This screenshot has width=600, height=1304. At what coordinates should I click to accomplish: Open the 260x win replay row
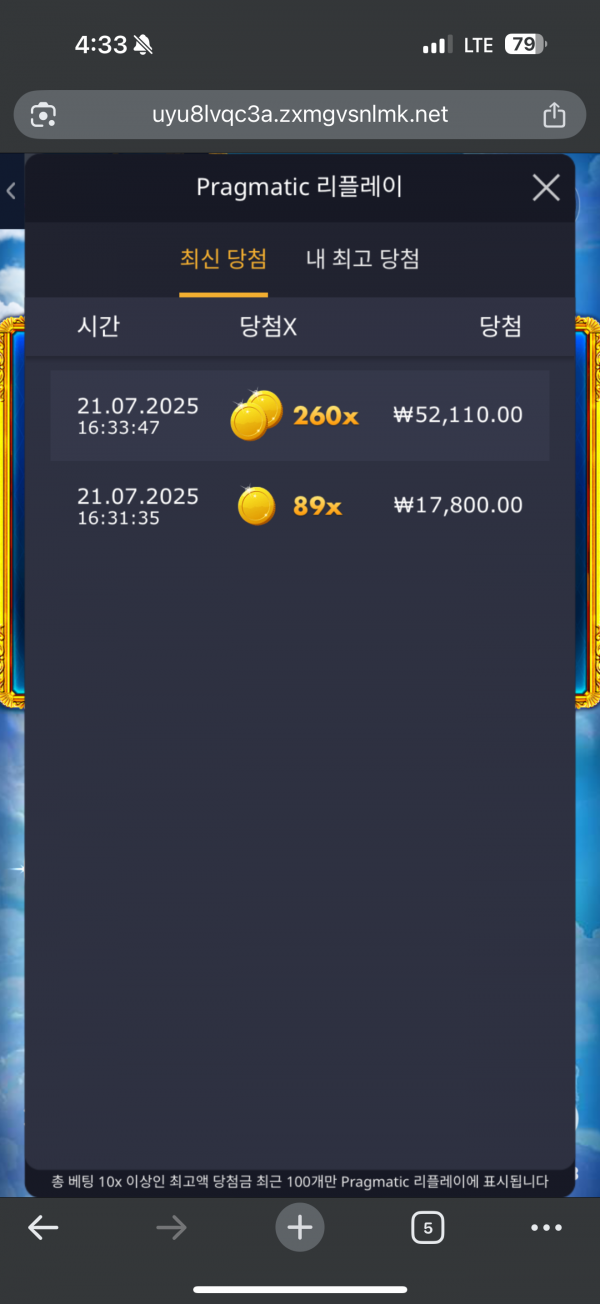299,415
